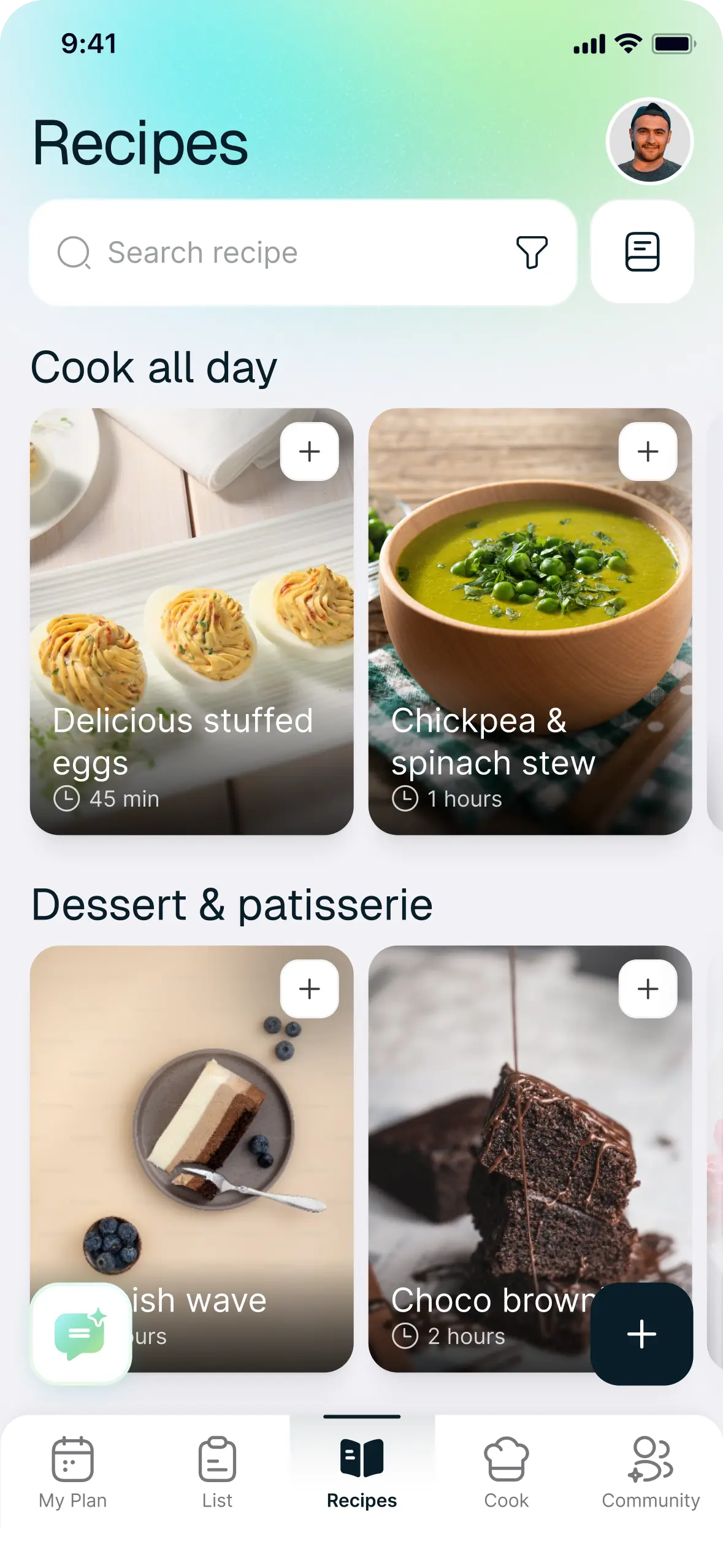This screenshot has width=723, height=1568.
Task: Open the recipe filter funnel
Action: point(531,252)
